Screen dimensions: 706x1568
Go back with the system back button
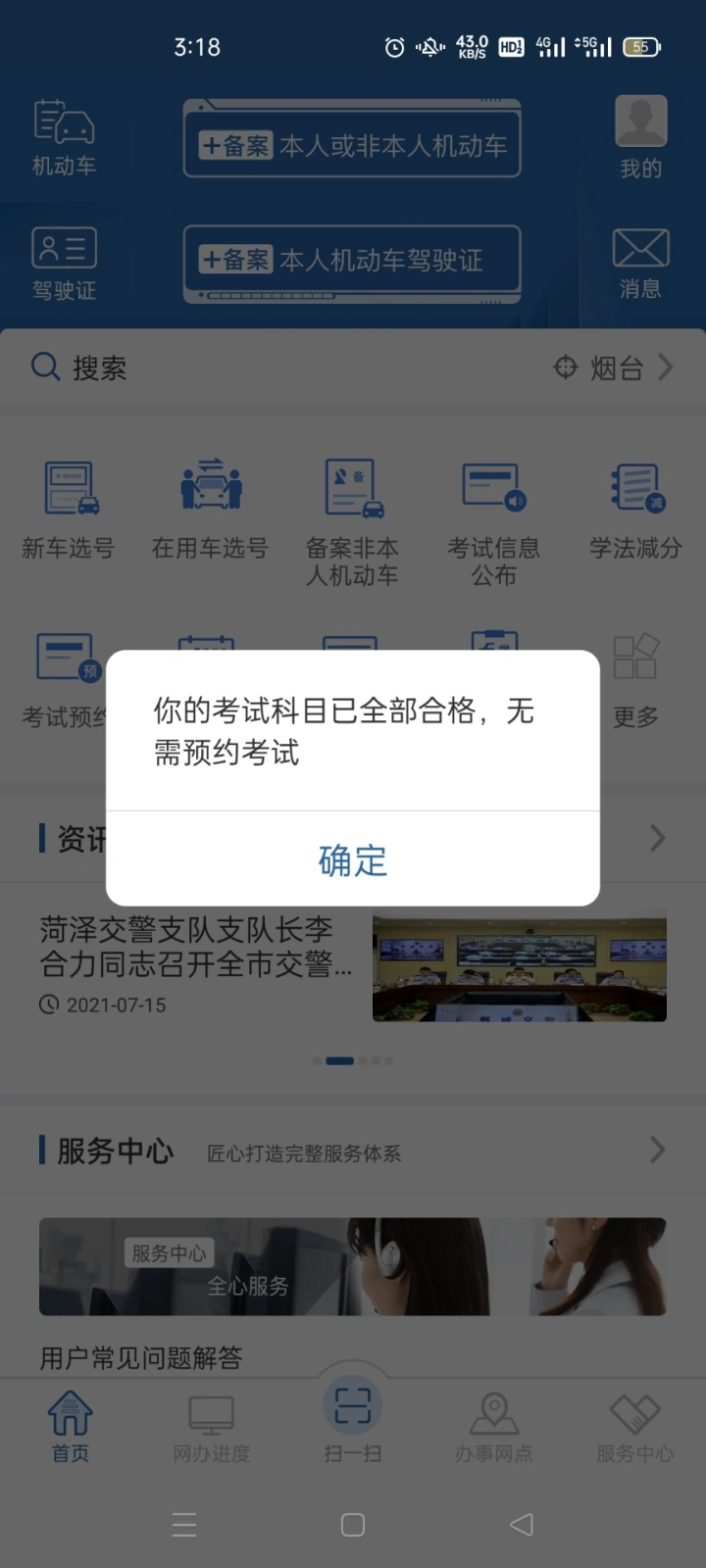pyautogui.click(x=522, y=1524)
